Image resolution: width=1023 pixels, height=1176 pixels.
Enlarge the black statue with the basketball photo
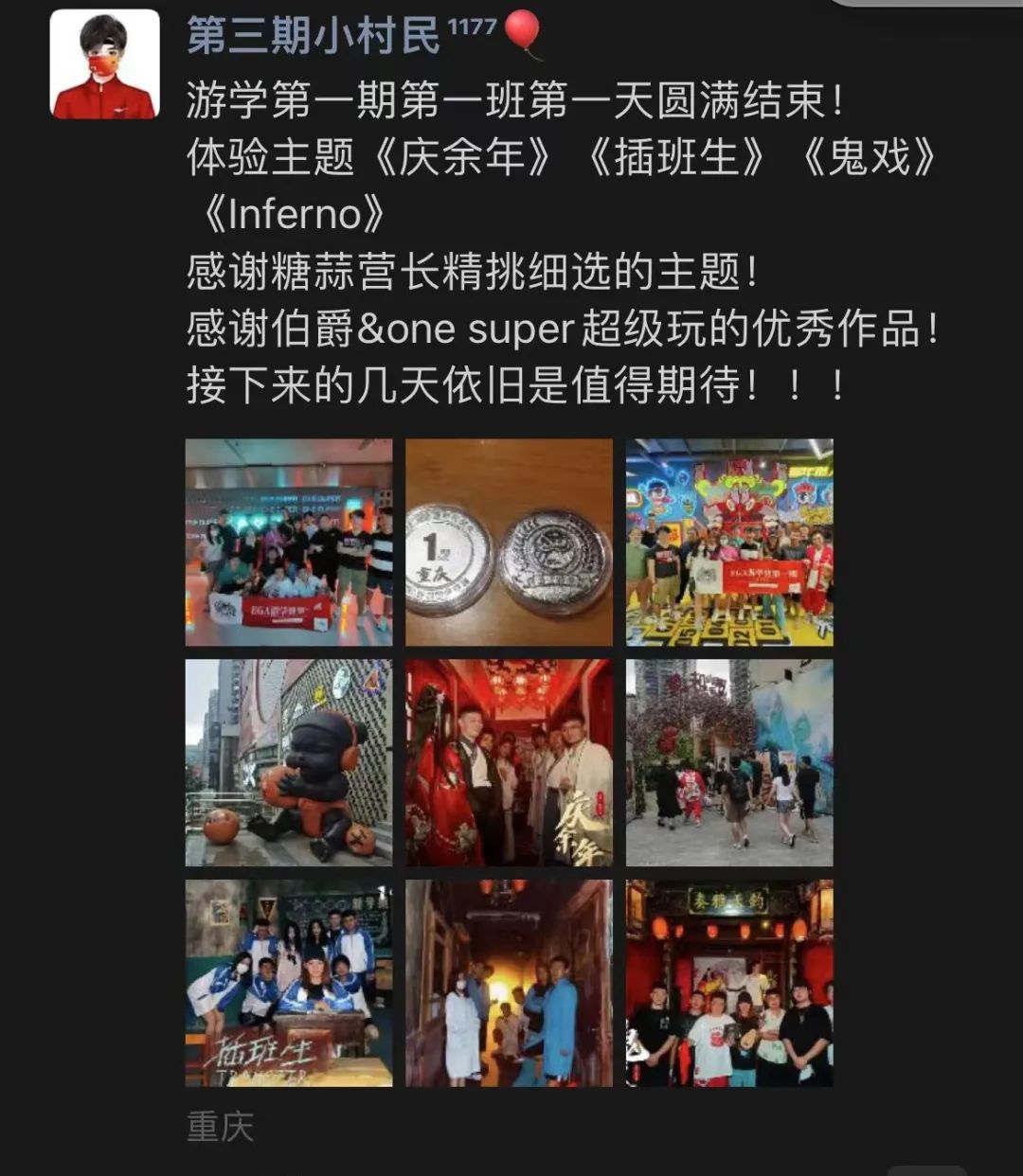pyautogui.click(x=289, y=763)
